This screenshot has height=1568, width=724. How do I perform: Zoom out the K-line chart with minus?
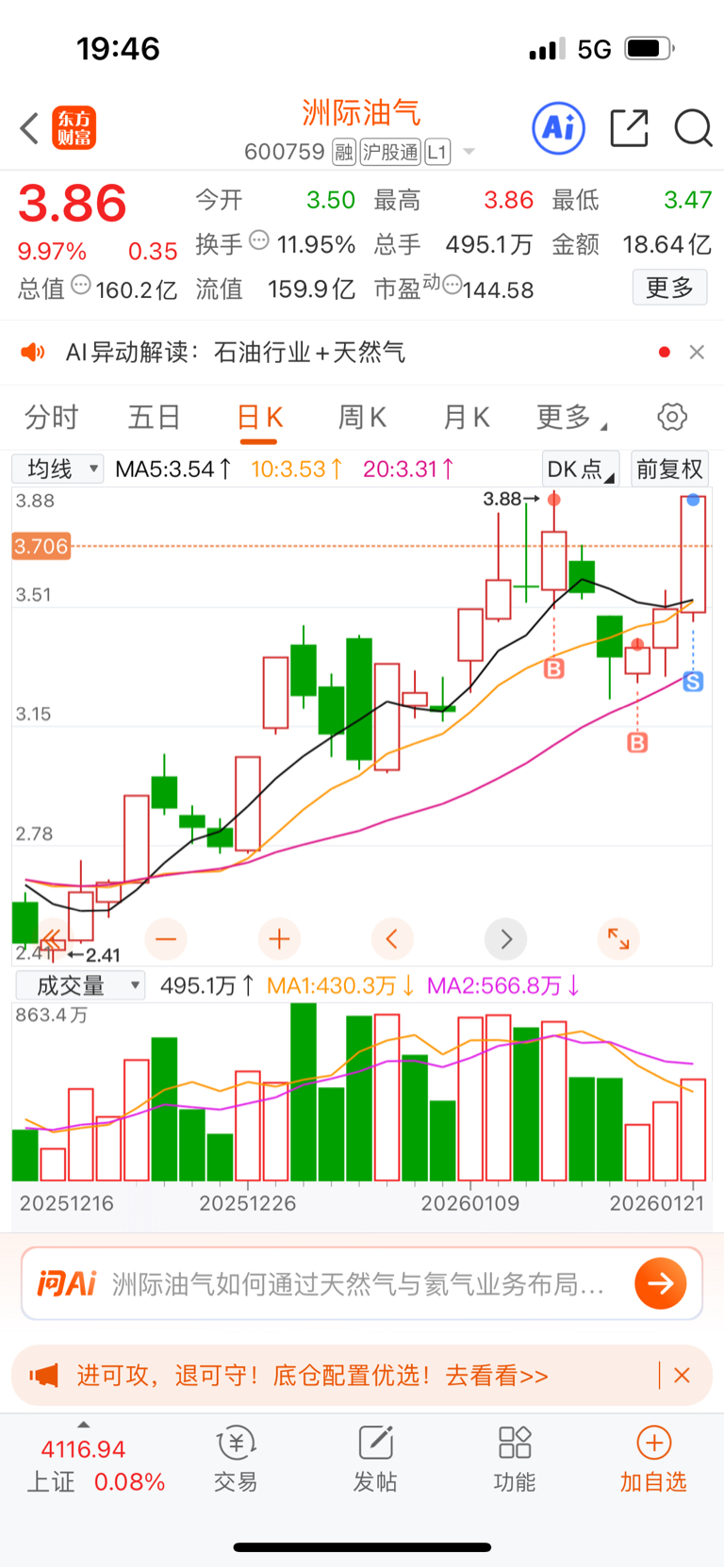(166, 938)
